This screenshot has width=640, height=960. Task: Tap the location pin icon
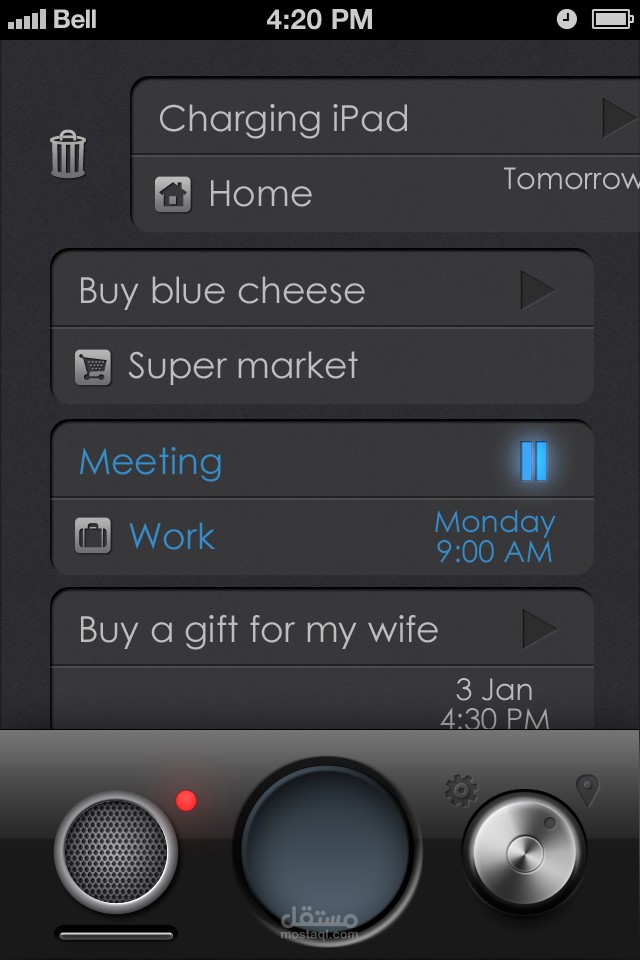click(588, 790)
